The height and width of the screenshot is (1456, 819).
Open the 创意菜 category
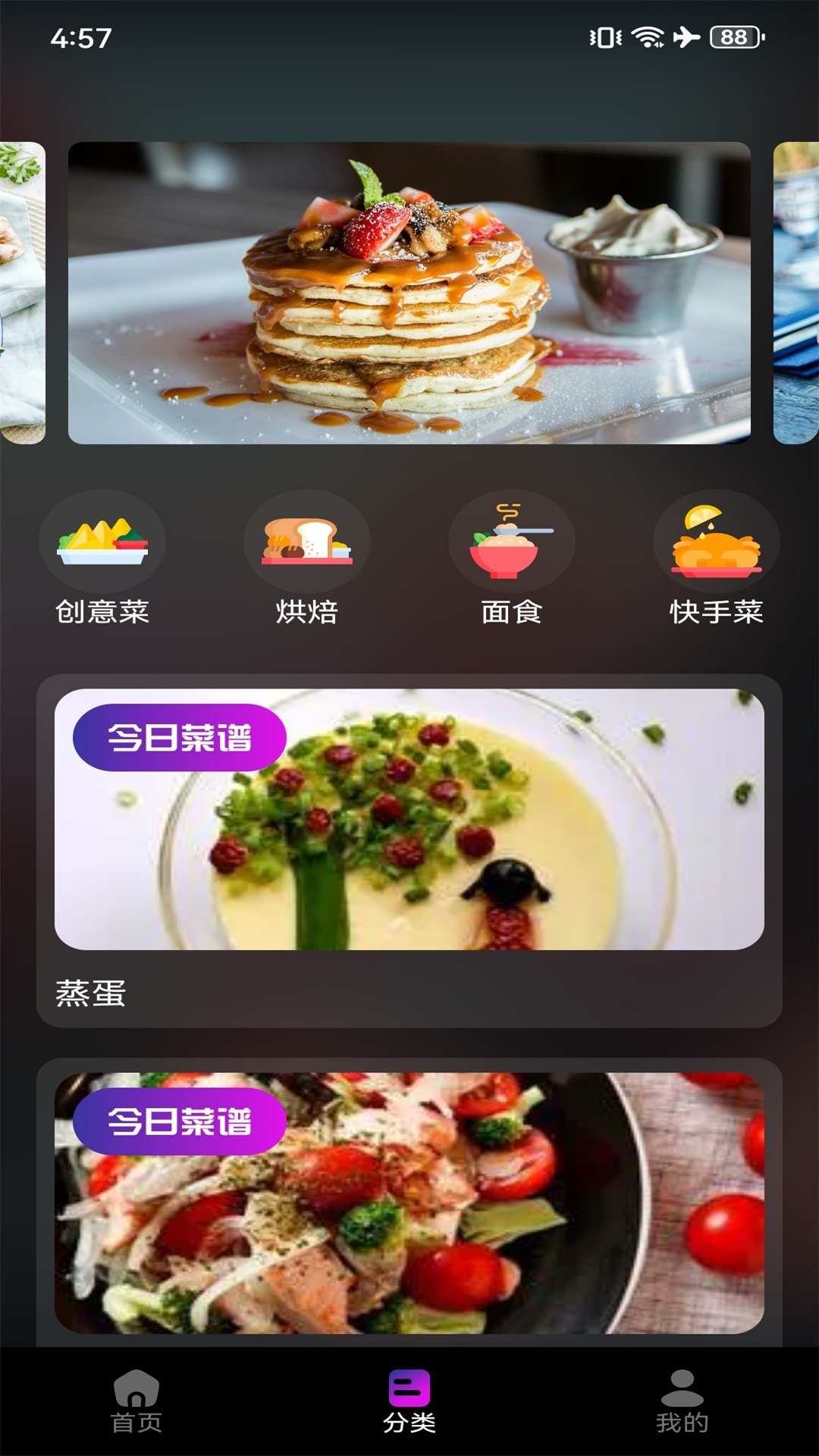[x=102, y=558]
